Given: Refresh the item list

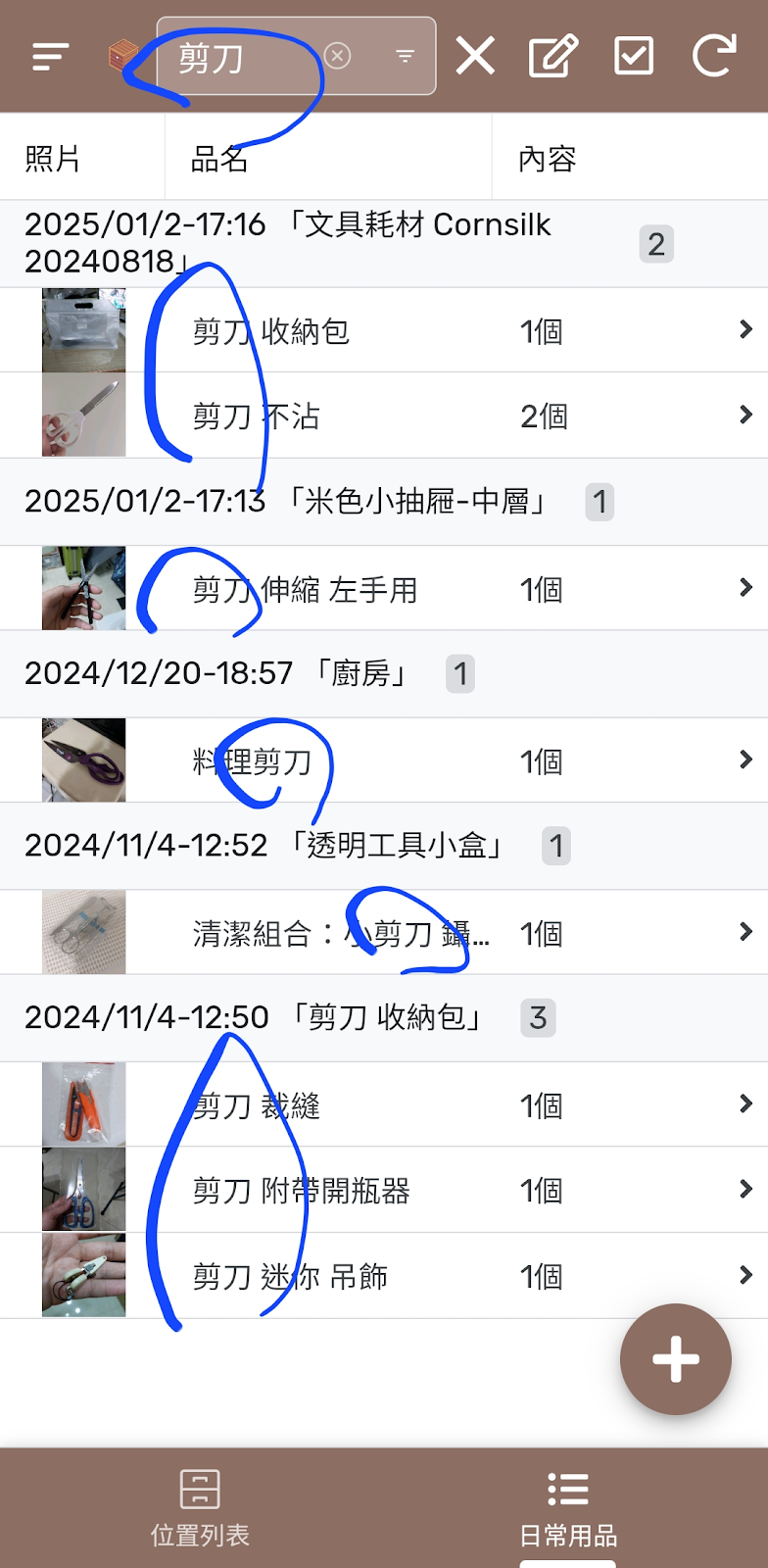Looking at the screenshot, I should tap(714, 56).
